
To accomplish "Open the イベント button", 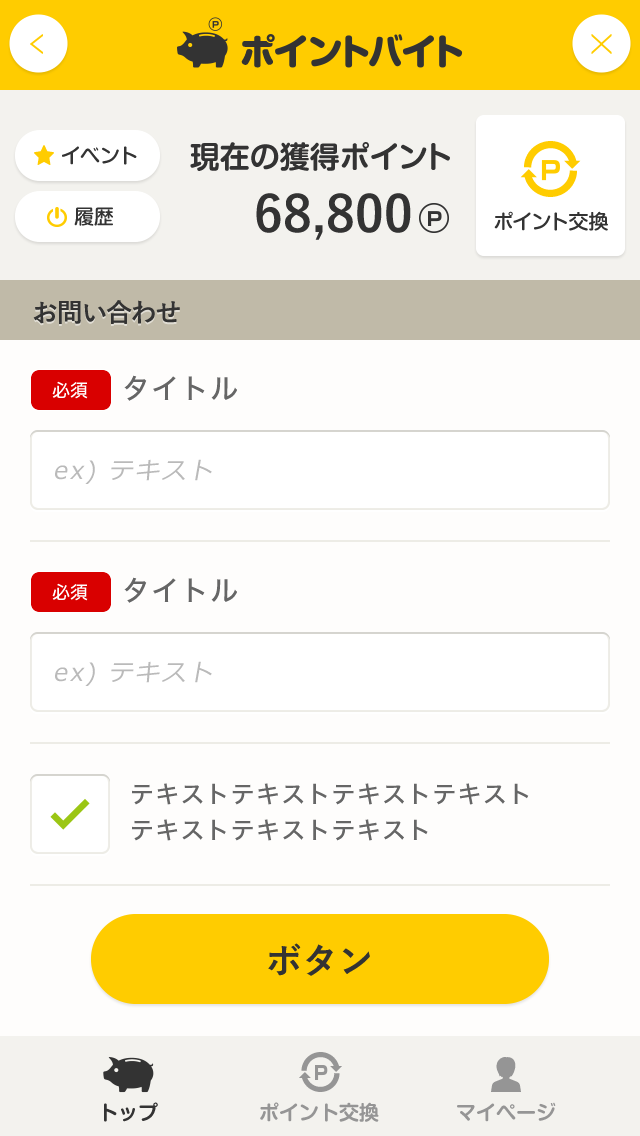I will pyautogui.click(x=87, y=155).
